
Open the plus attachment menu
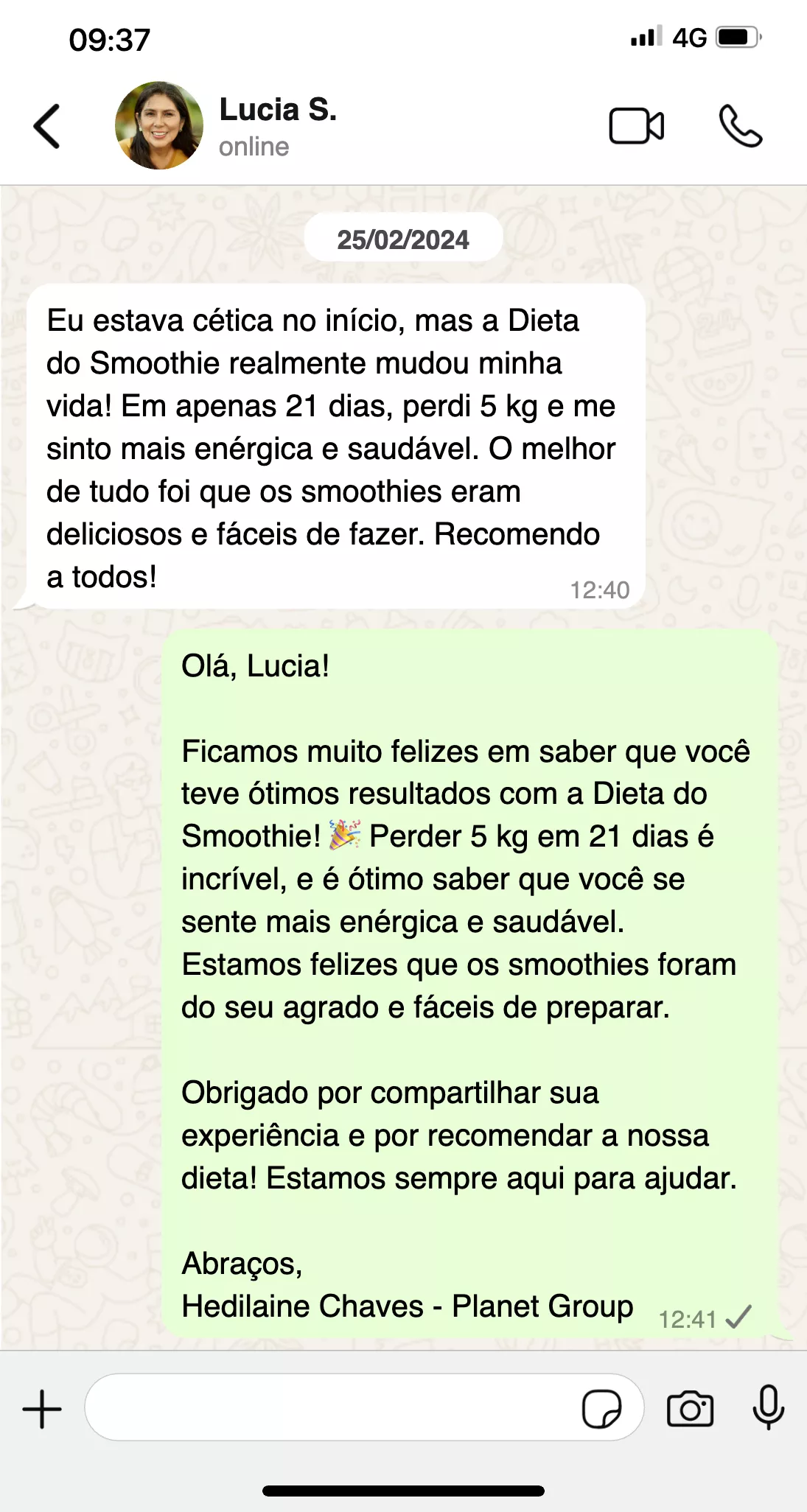[42, 1409]
